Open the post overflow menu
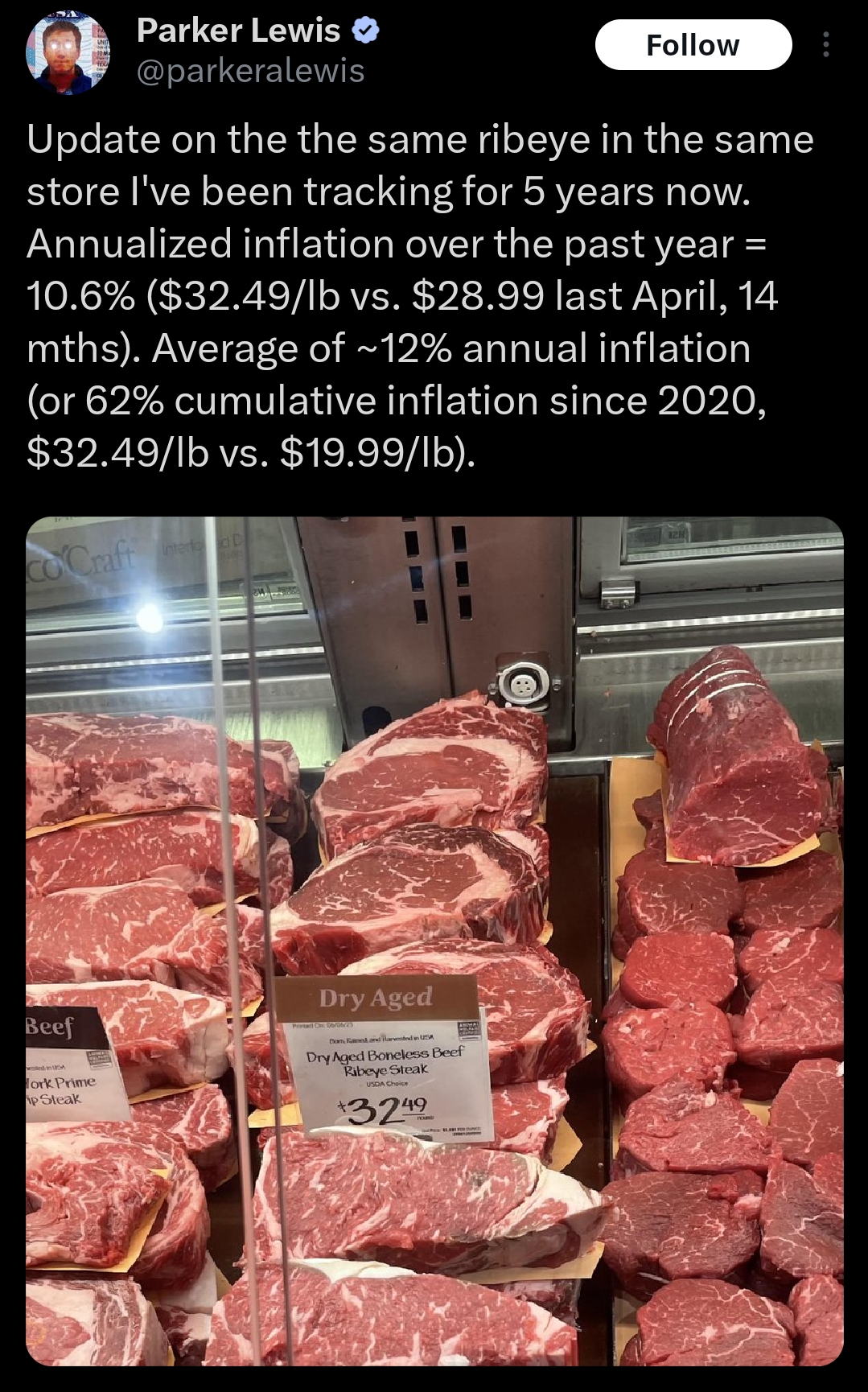 (825, 45)
